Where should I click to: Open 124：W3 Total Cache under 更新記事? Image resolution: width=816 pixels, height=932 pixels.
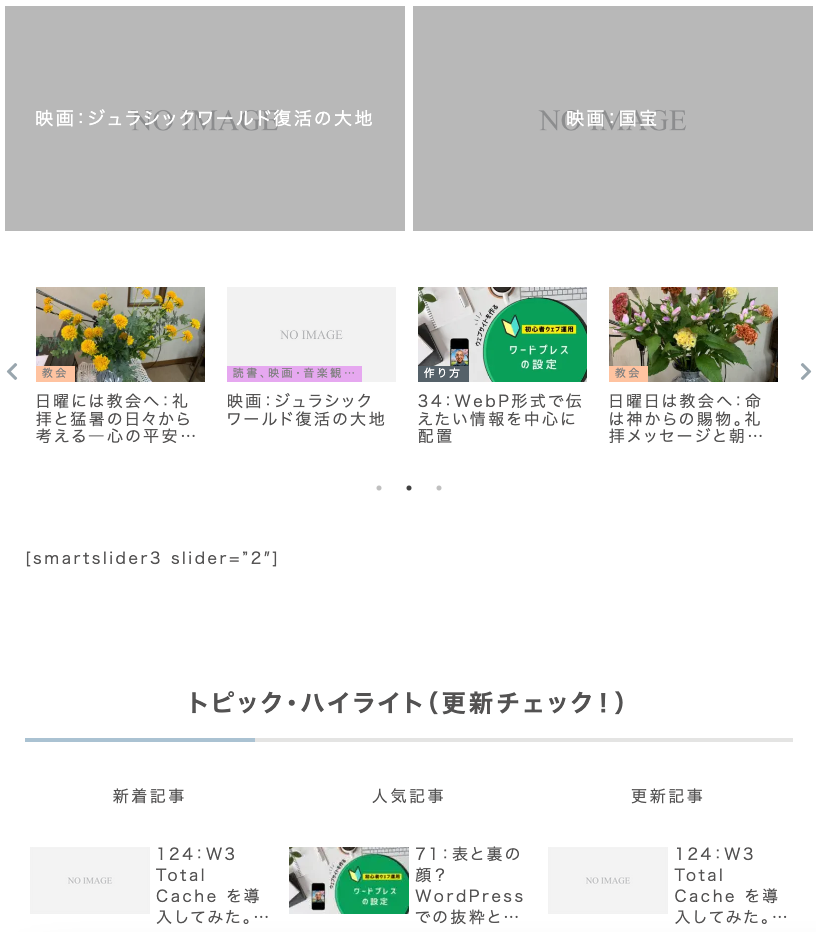tap(730, 885)
